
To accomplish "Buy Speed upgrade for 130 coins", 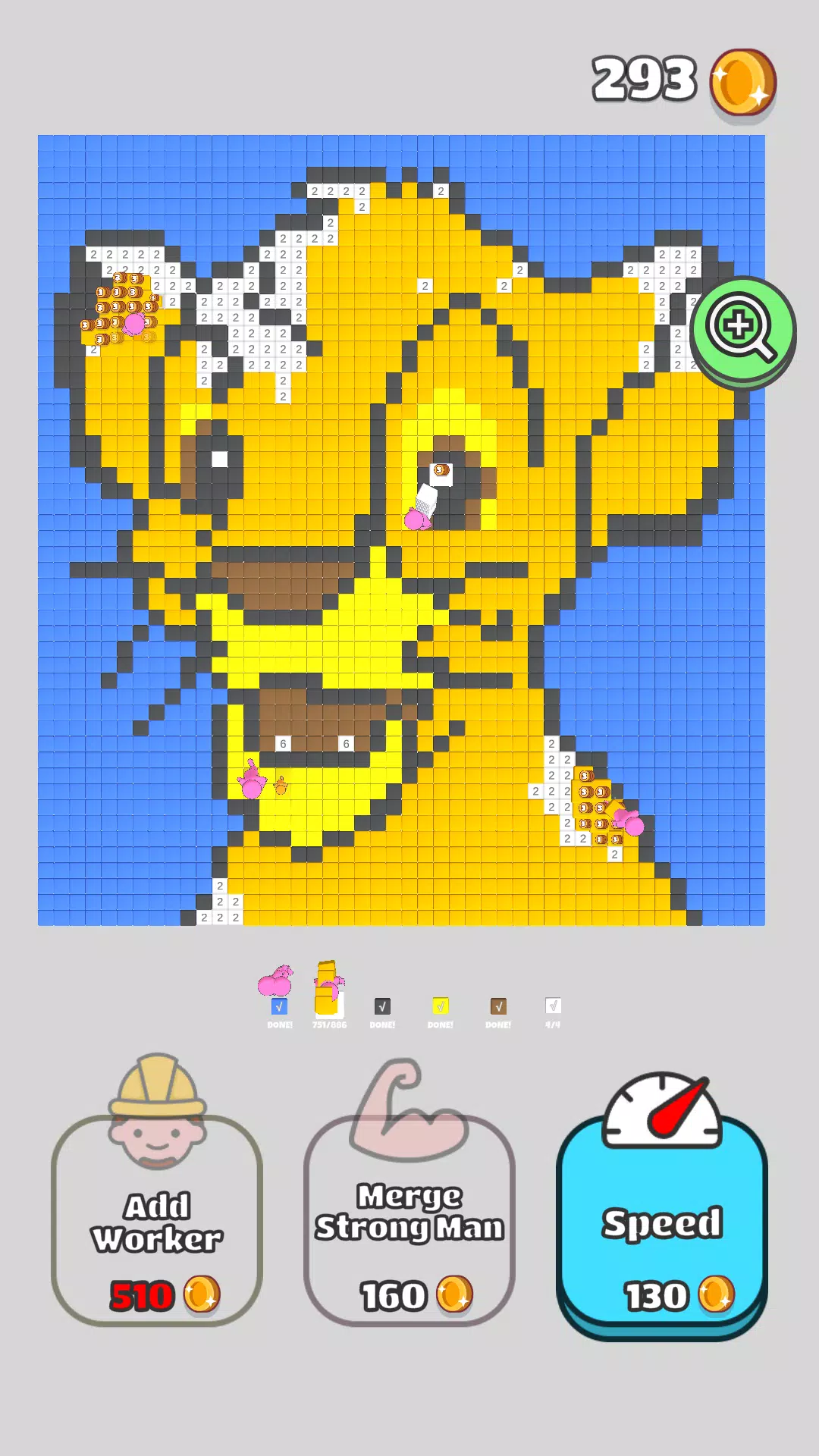I will tap(662, 1225).
